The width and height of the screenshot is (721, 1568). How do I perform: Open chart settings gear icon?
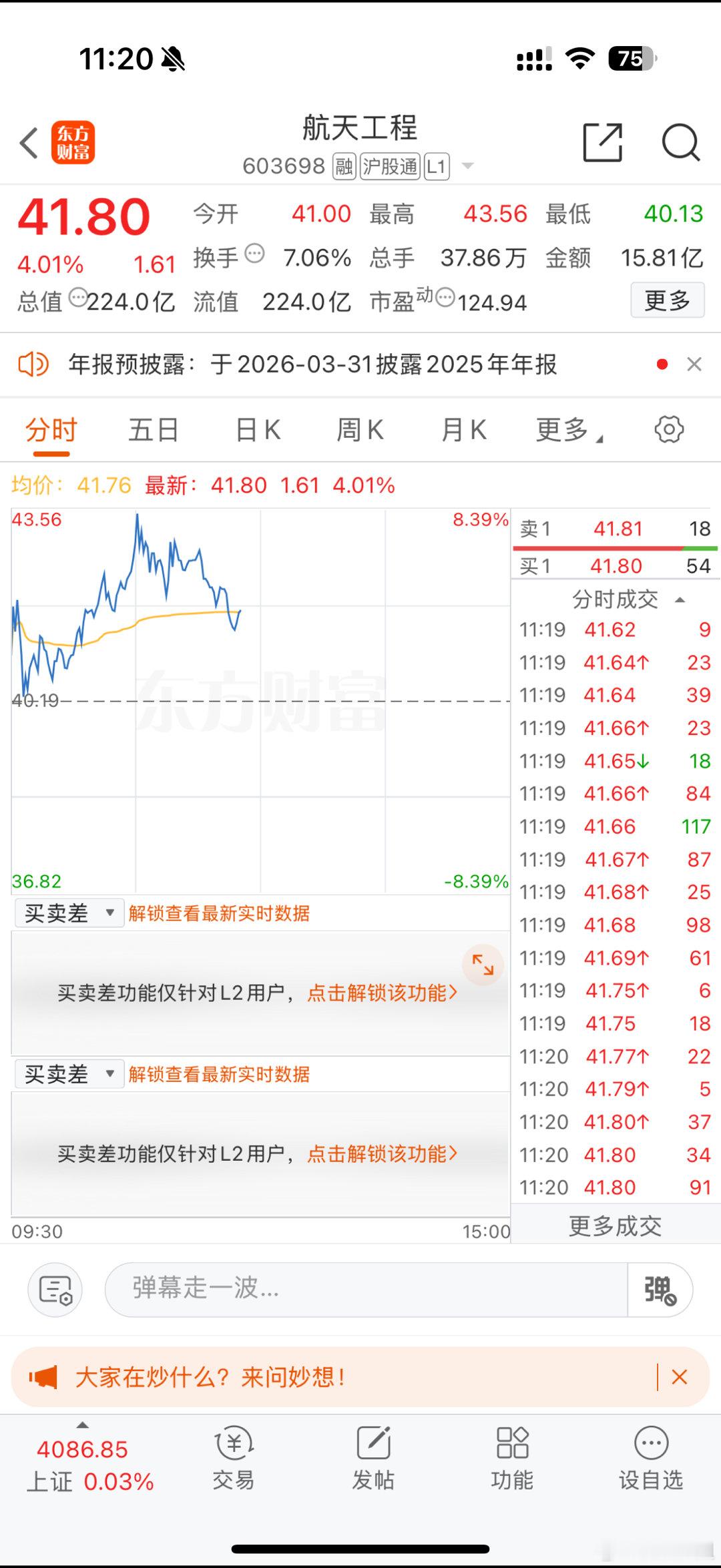pos(670,430)
